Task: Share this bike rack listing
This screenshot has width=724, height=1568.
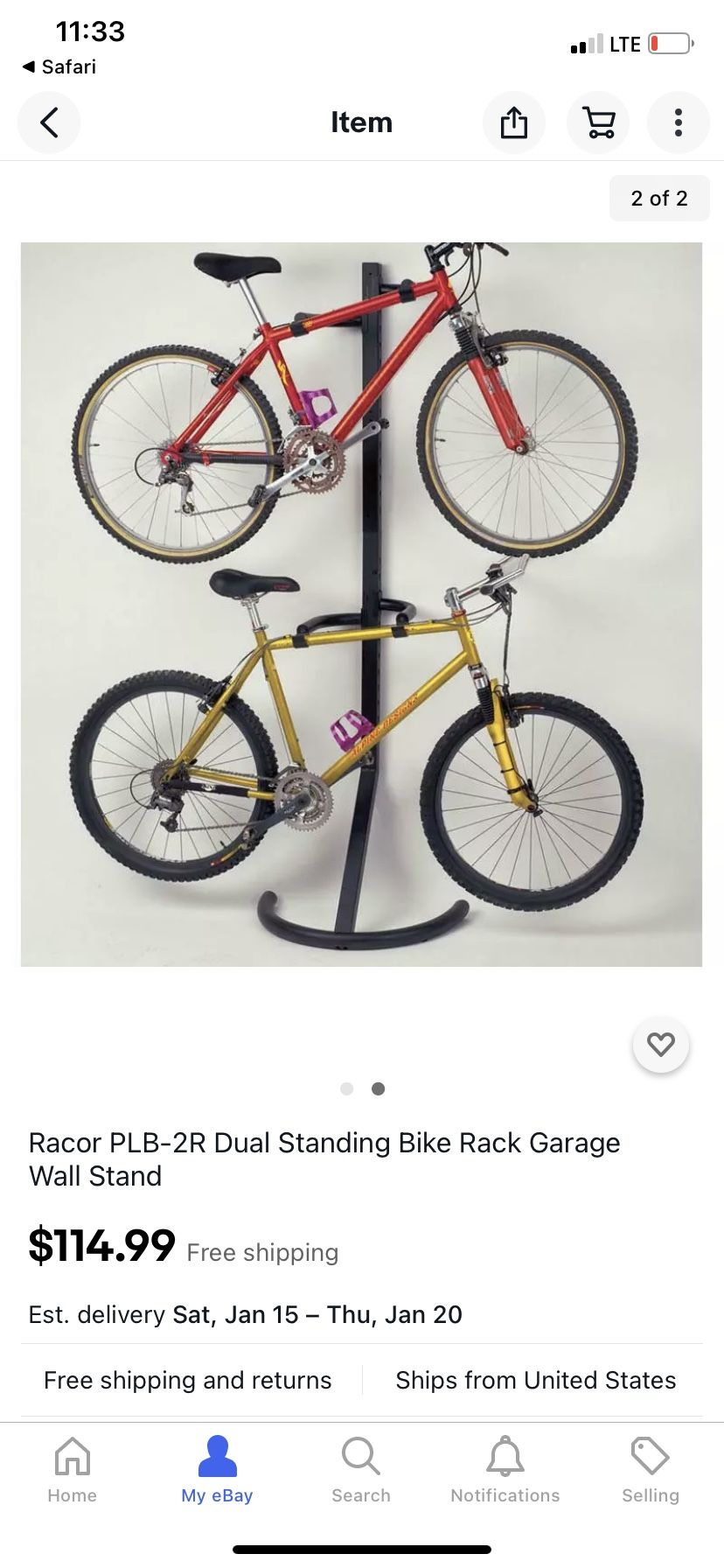Action: (x=514, y=122)
